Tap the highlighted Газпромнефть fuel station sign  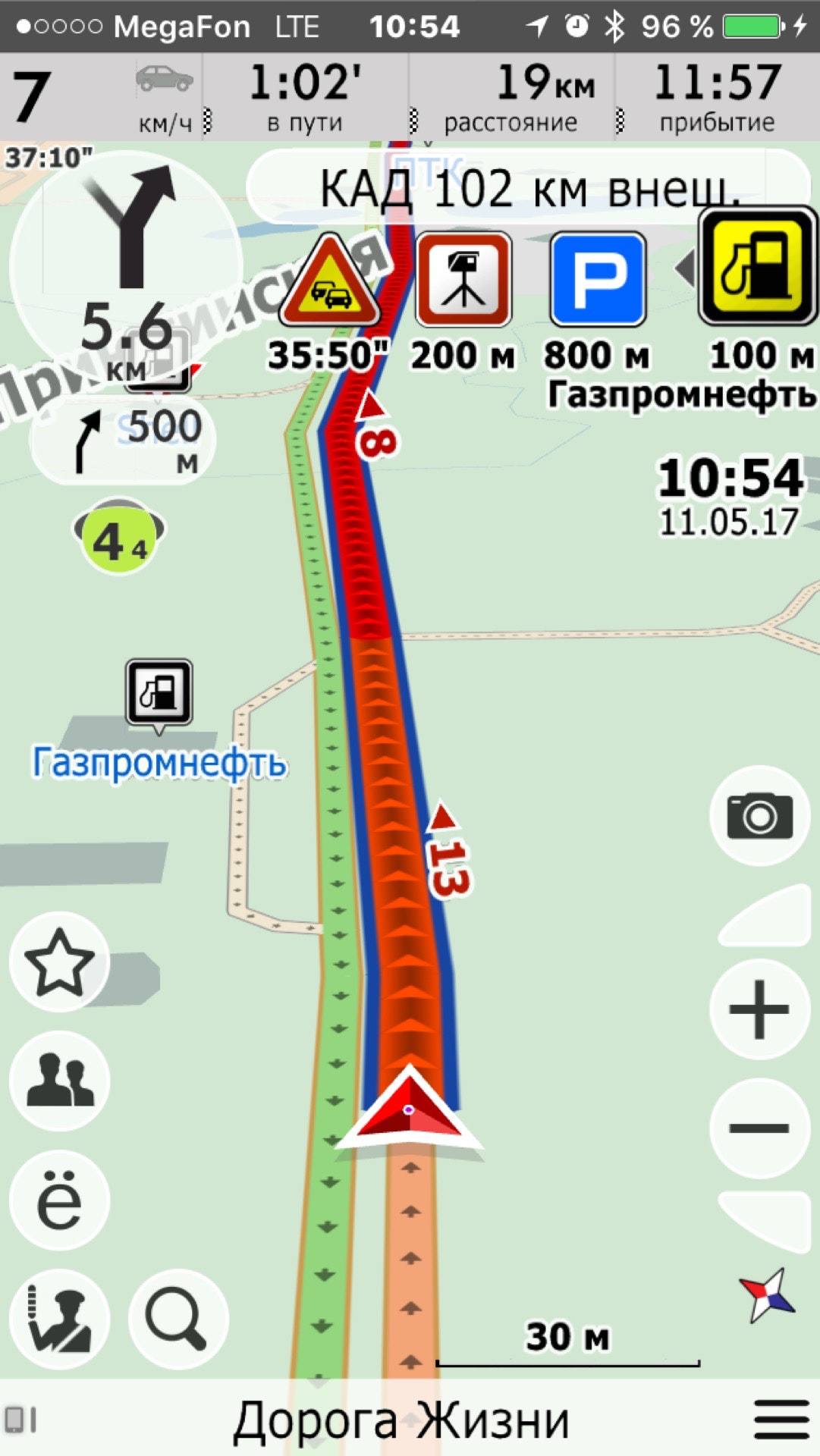tap(757, 267)
